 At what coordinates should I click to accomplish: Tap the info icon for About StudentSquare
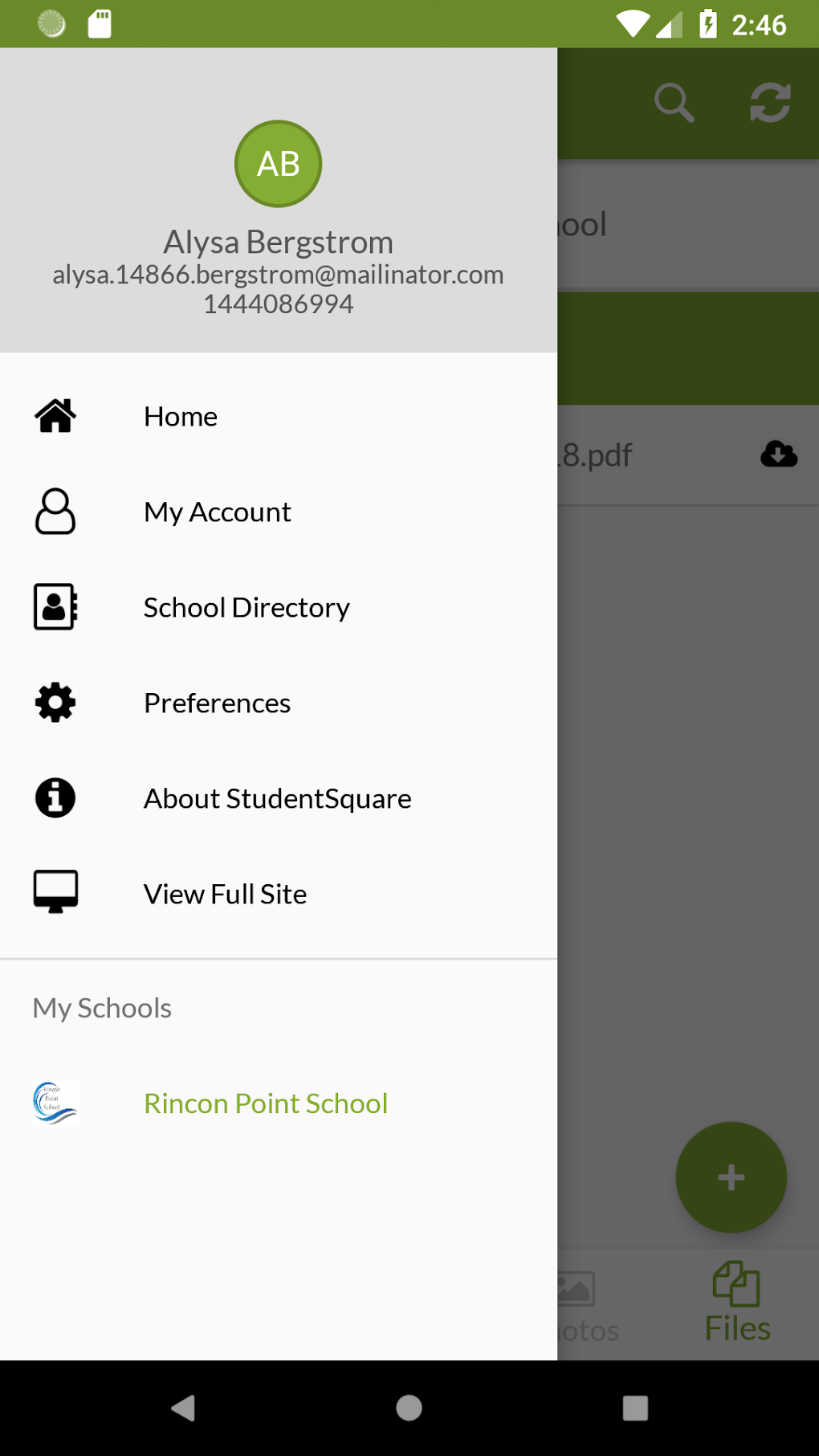coord(55,797)
